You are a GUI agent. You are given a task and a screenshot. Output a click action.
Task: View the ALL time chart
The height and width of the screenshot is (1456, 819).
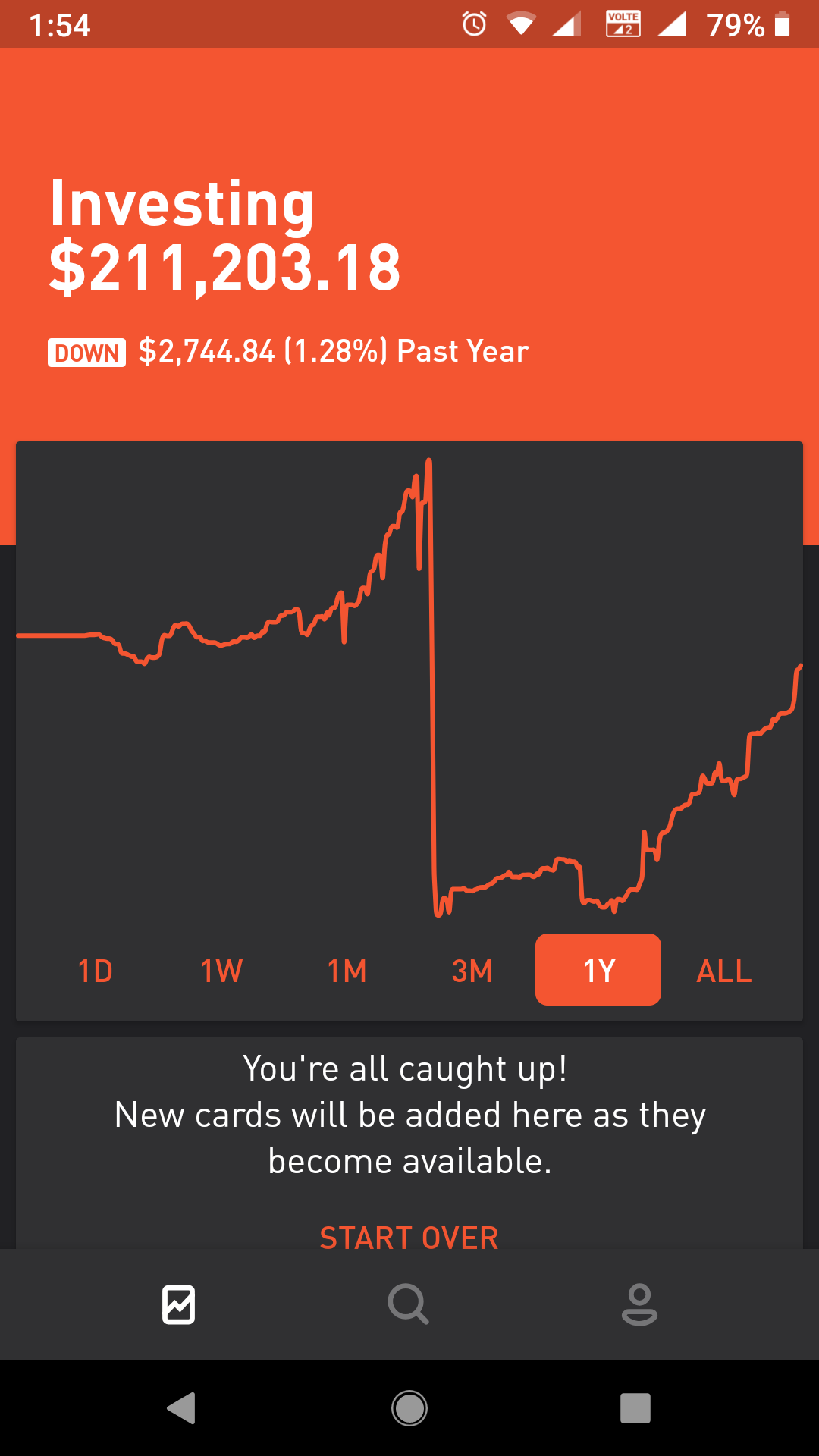[724, 971]
